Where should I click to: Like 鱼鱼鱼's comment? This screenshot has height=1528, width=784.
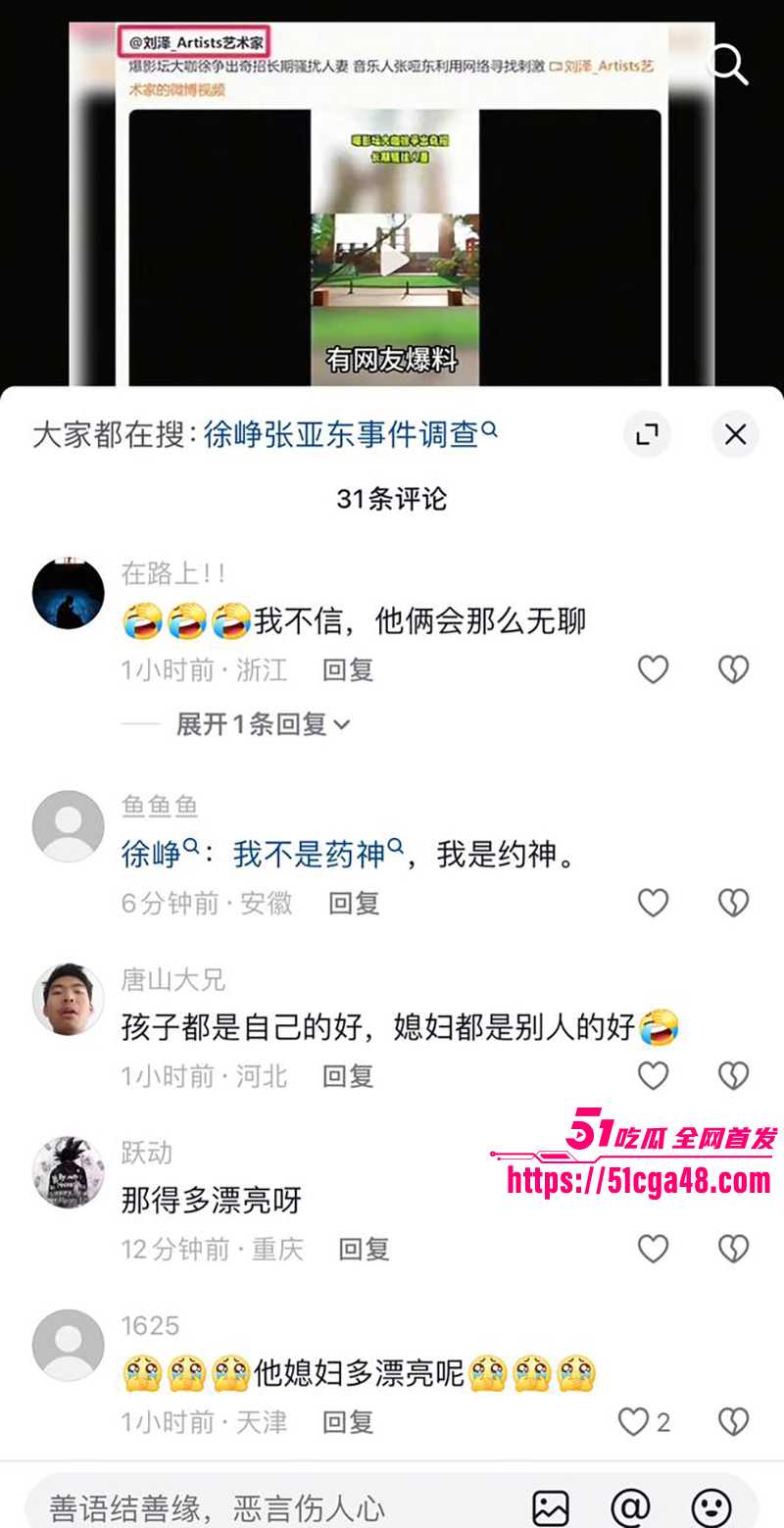pos(653,903)
